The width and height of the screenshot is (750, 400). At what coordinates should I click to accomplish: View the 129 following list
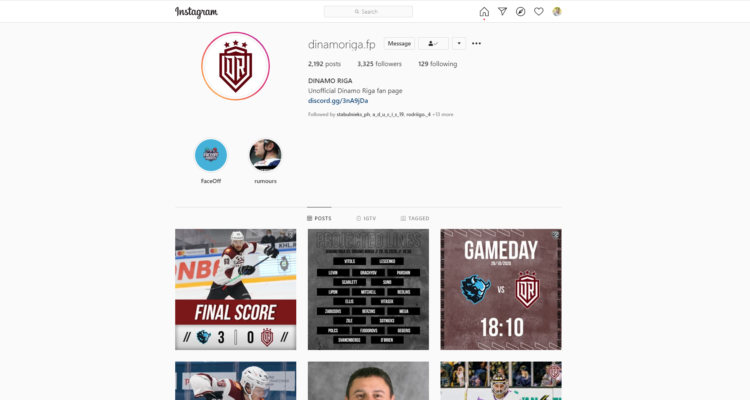pos(437,64)
